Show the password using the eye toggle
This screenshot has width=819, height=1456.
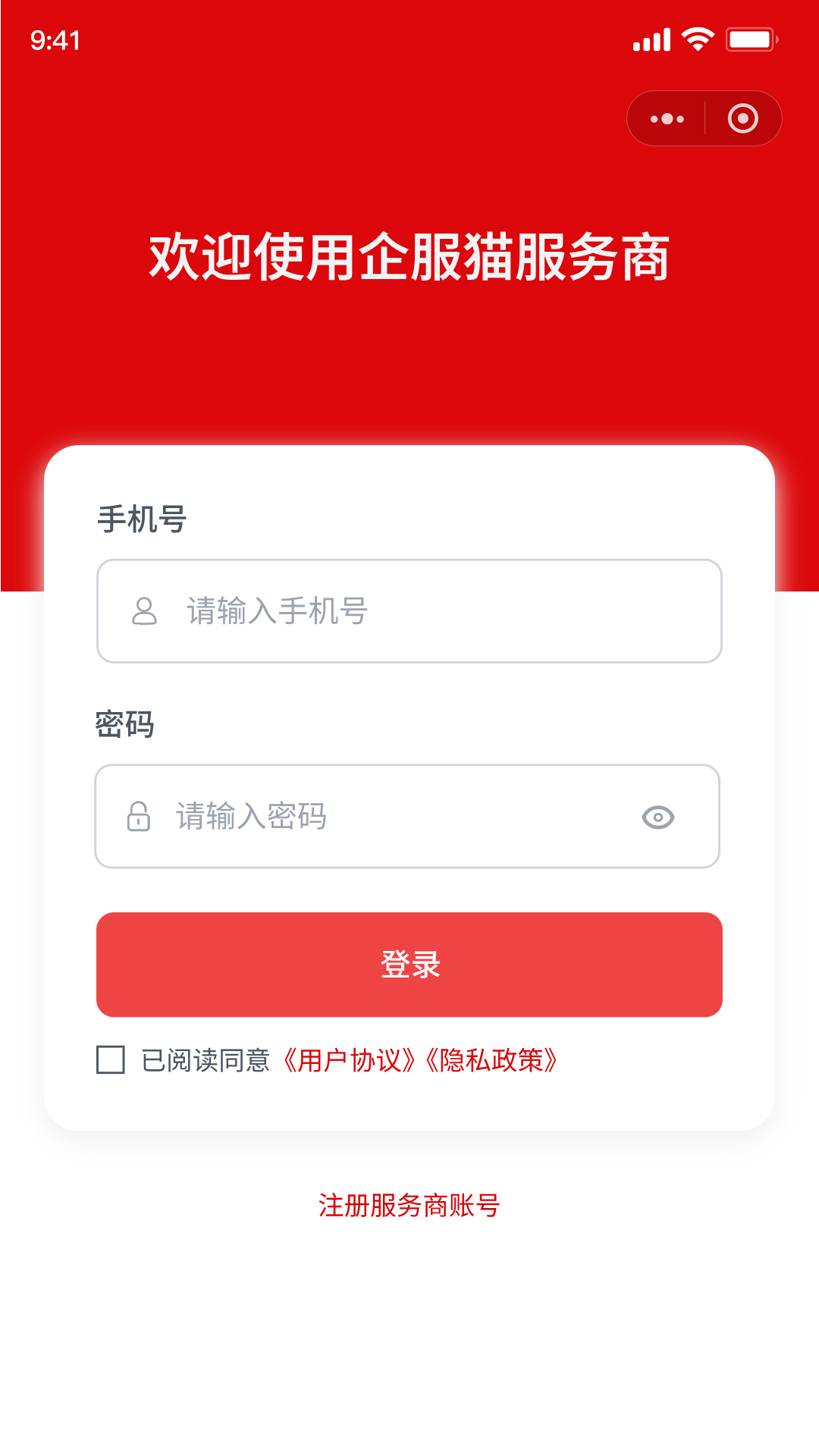[659, 817]
